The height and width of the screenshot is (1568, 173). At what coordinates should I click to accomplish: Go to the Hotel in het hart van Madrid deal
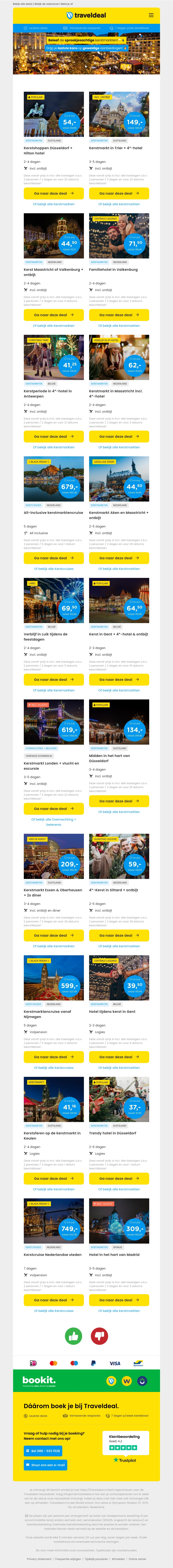point(119,1300)
